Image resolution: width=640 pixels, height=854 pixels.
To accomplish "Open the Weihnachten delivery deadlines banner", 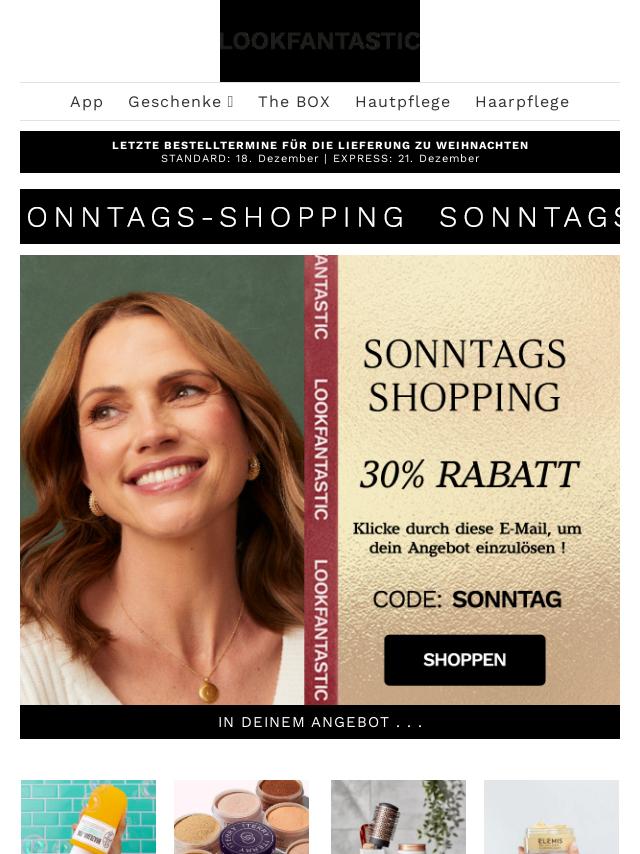I will click(x=320, y=152).
